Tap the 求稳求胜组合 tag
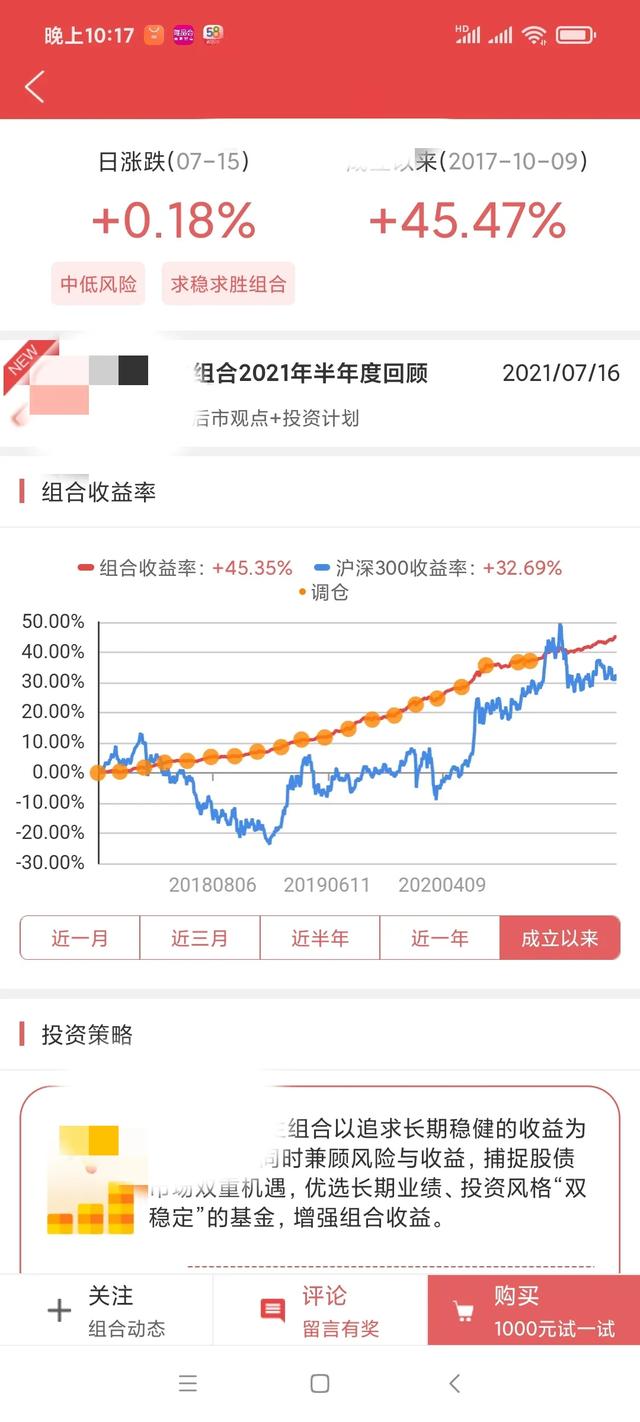 click(x=228, y=284)
